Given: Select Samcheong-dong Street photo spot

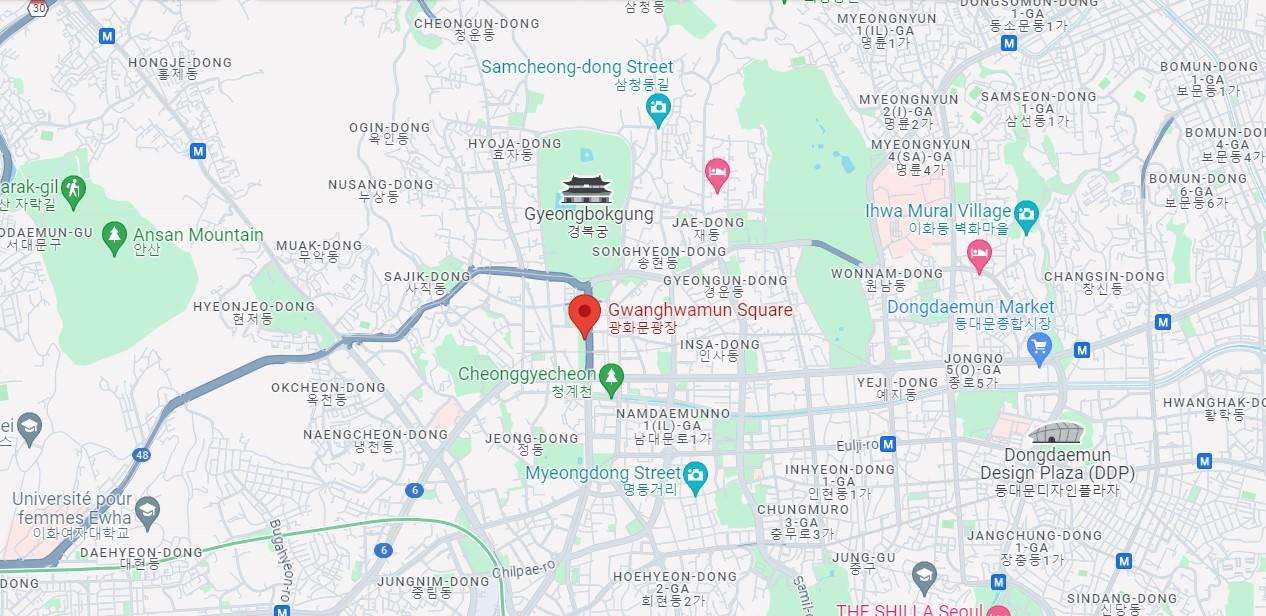Looking at the screenshot, I should click(x=657, y=108).
